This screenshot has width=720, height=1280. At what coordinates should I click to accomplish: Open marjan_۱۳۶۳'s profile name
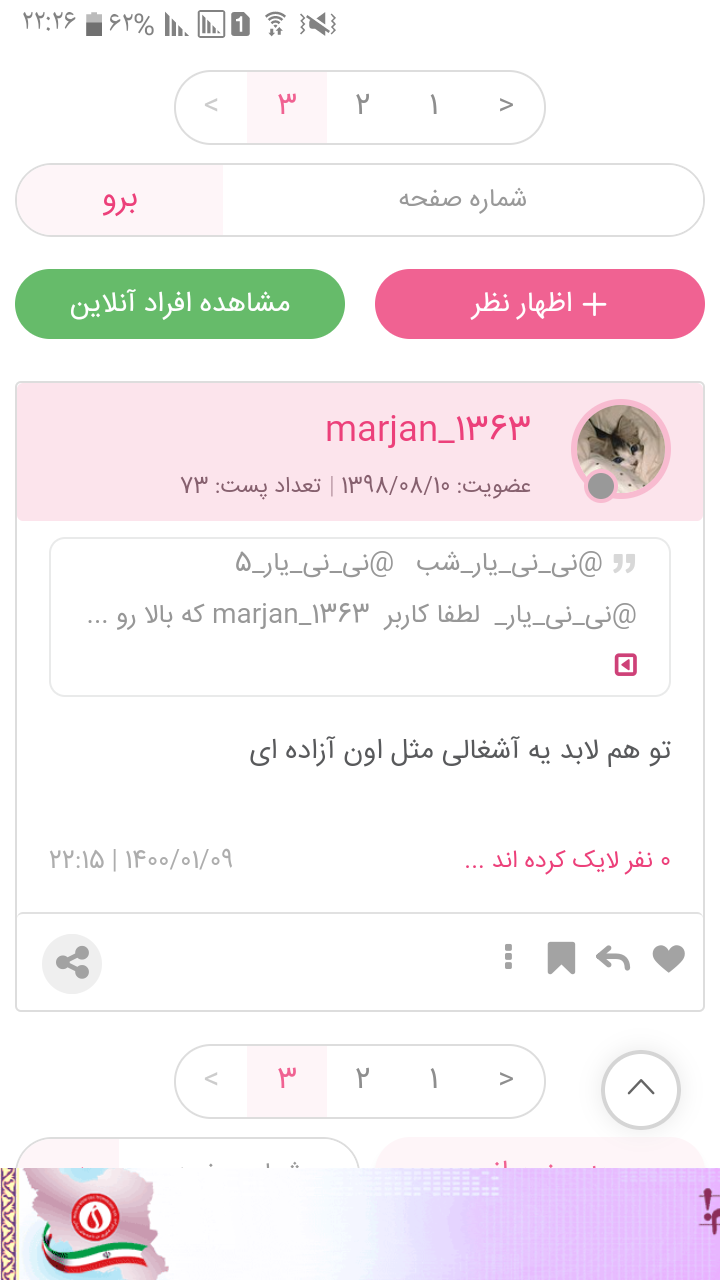pyautogui.click(x=428, y=429)
